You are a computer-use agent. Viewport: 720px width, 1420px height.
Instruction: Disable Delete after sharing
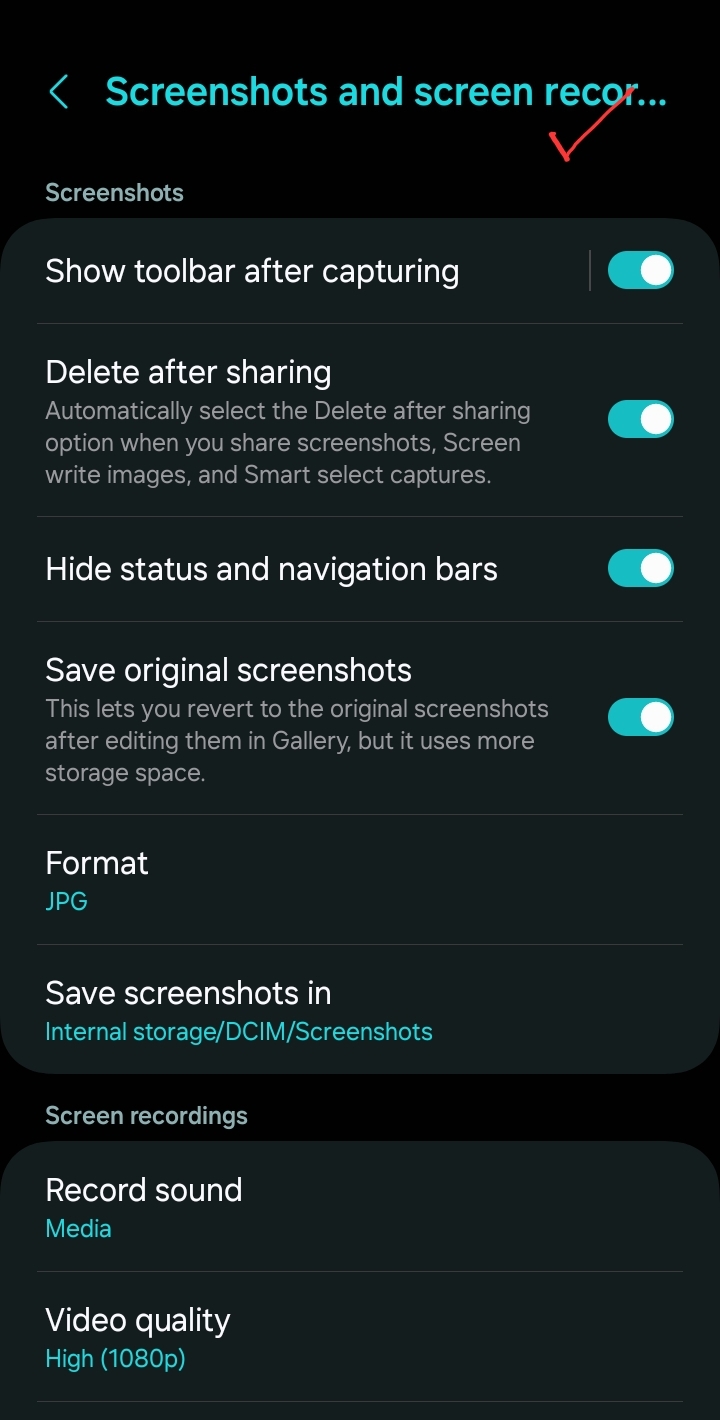click(x=640, y=419)
